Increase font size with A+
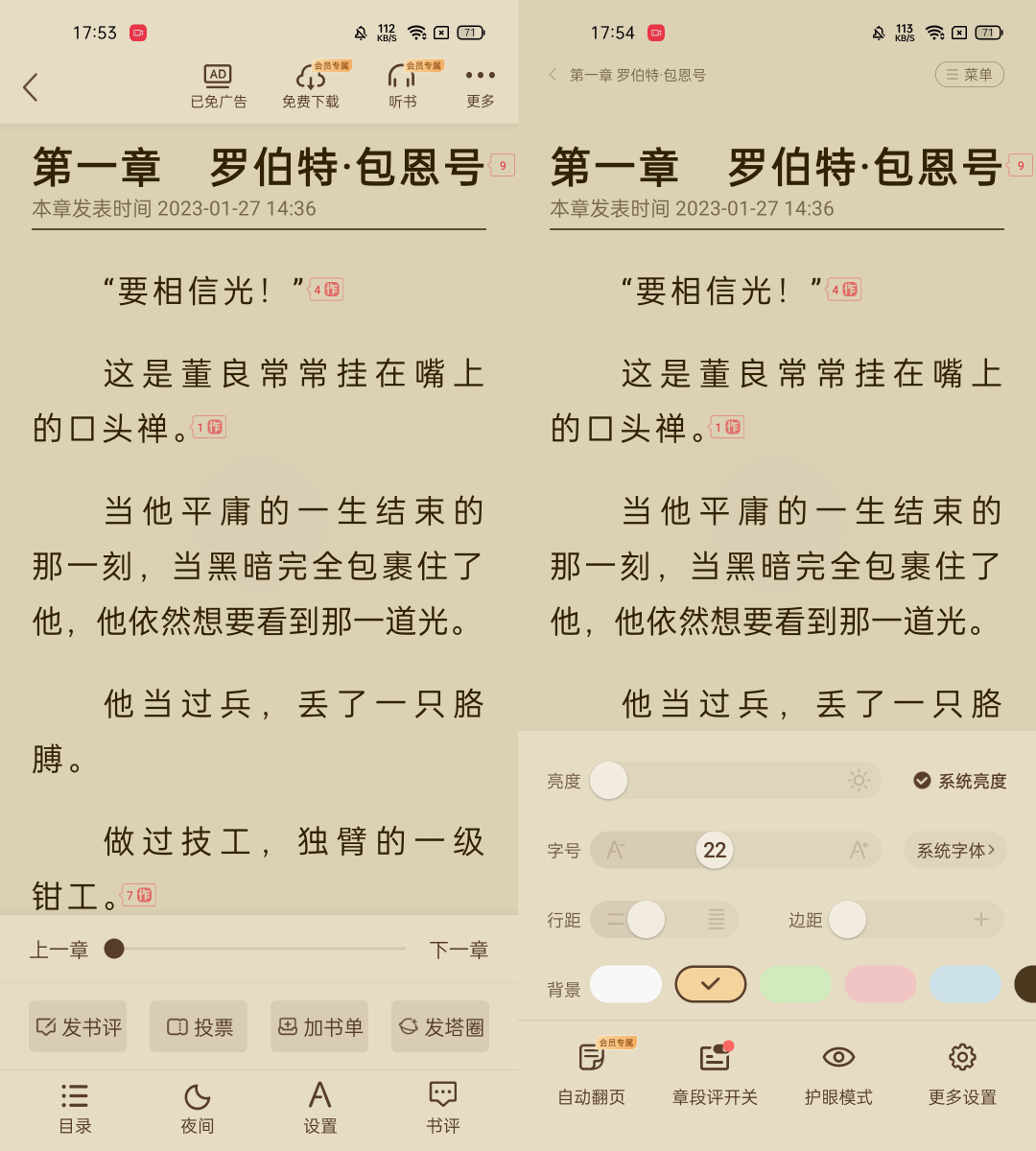The image size is (1036, 1151). [859, 850]
